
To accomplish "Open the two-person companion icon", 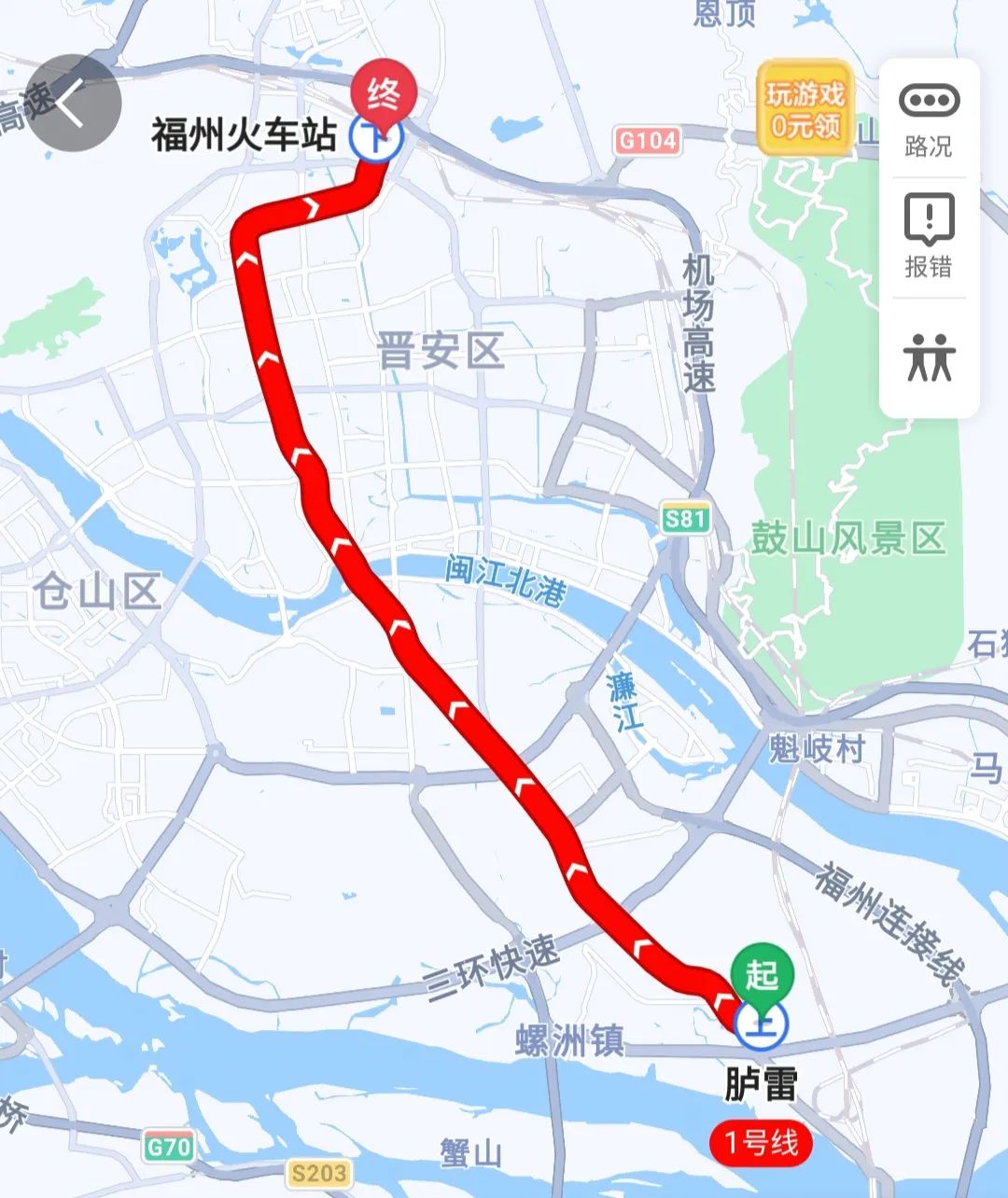I will click(x=929, y=357).
